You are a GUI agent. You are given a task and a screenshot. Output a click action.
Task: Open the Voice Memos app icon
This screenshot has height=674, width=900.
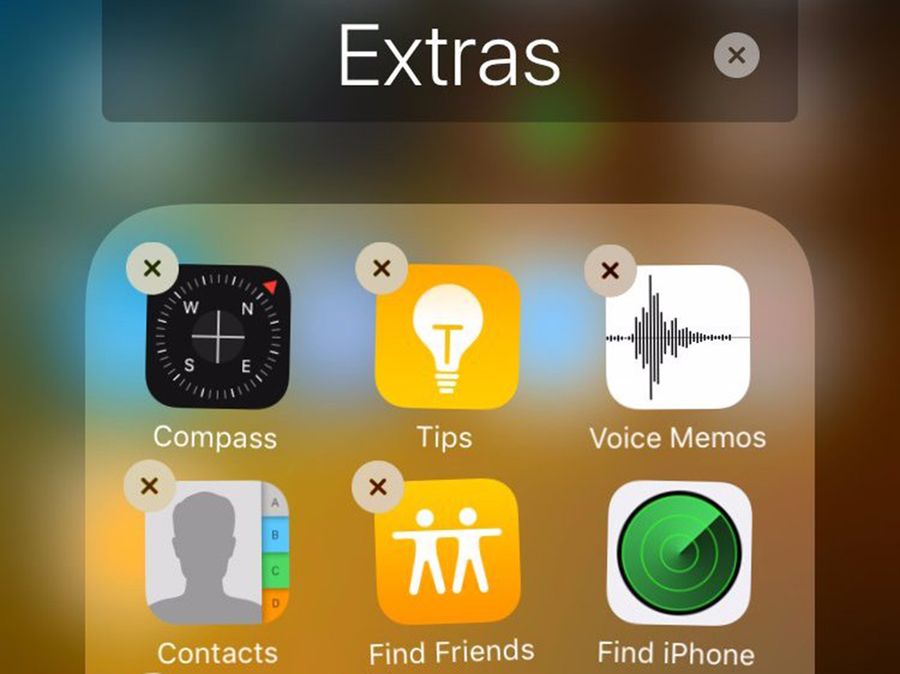[678, 336]
